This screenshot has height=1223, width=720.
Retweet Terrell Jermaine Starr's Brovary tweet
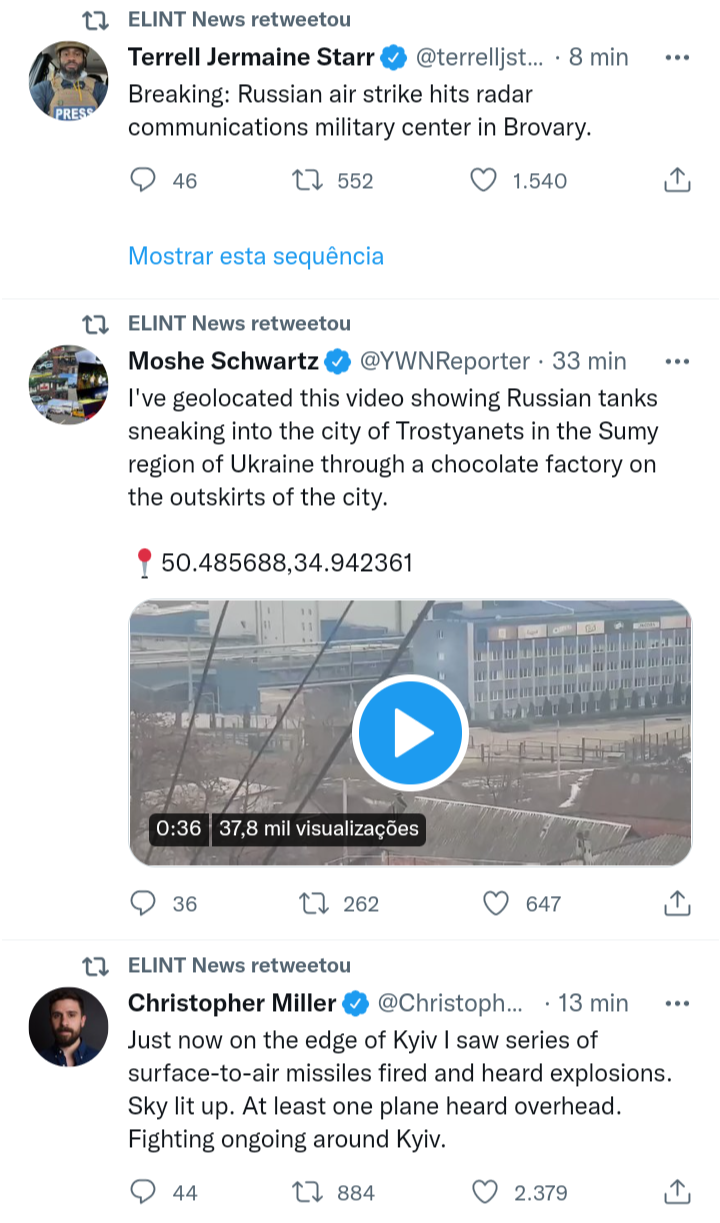coord(304,180)
